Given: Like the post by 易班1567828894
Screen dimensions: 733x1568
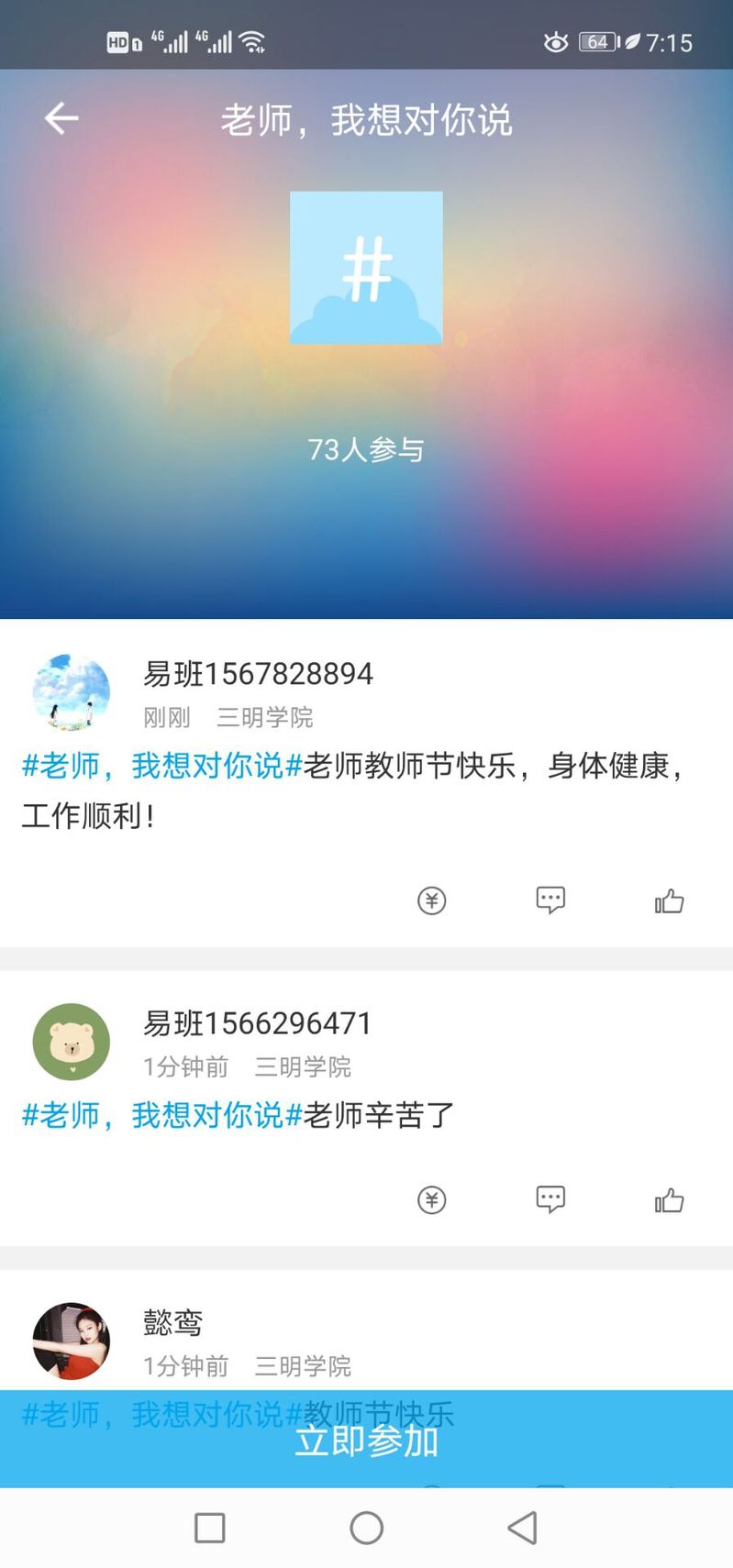Looking at the screenshot, I should [669, 901].
